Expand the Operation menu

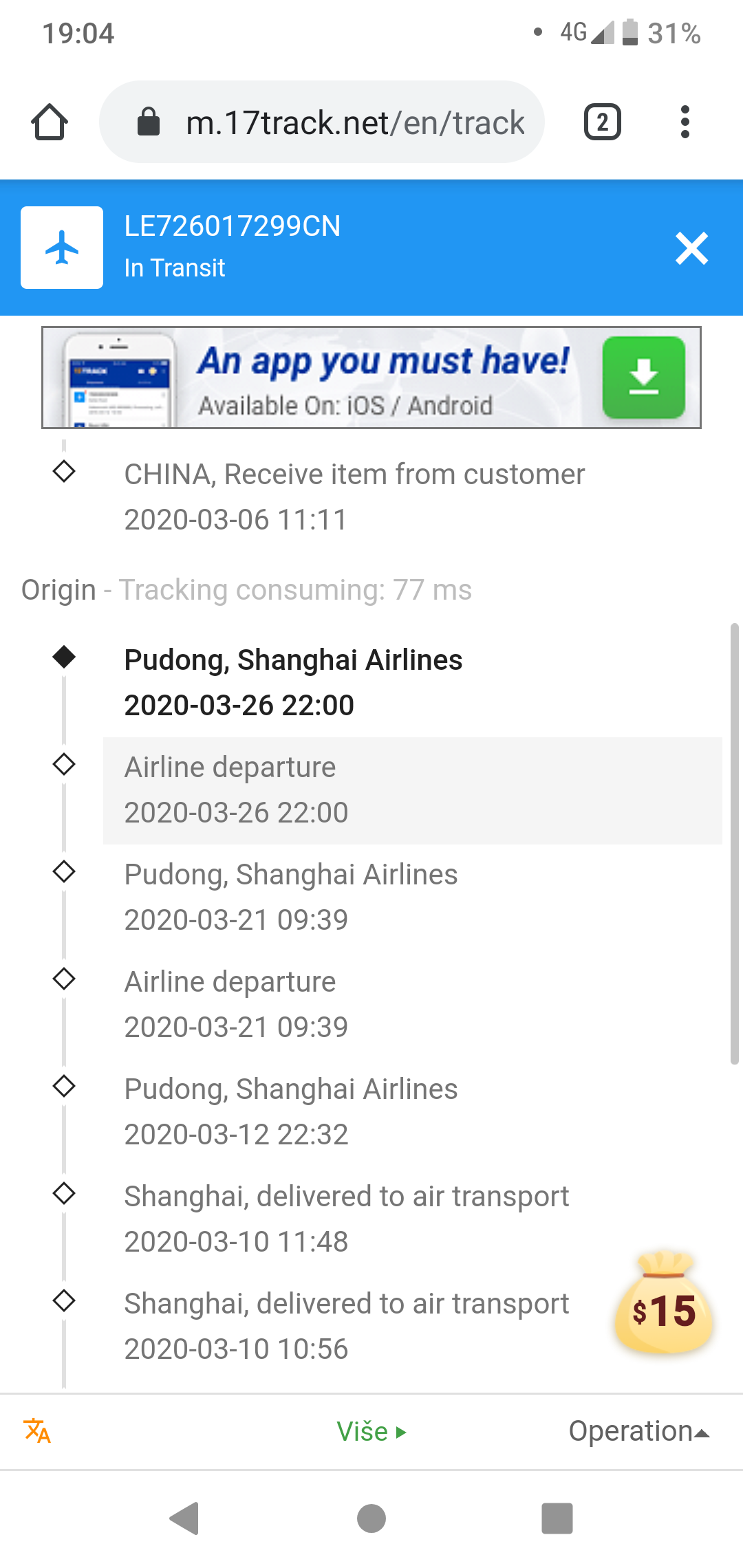click(x=638, y=1431)
